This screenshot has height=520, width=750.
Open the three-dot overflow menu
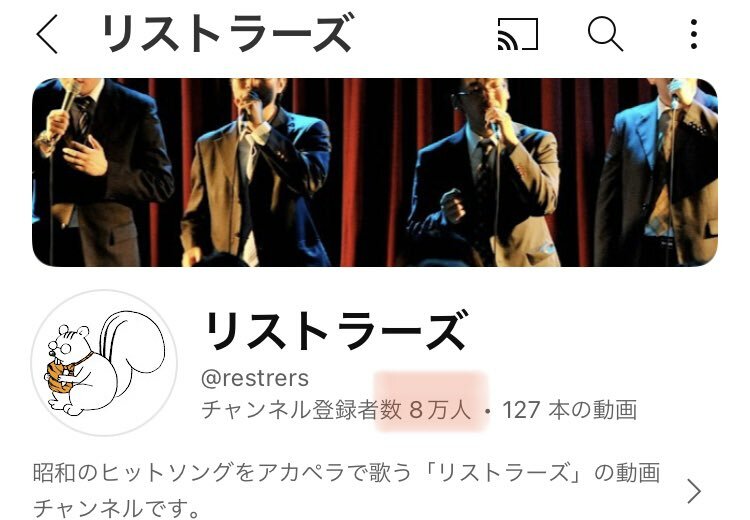point(693,35)
